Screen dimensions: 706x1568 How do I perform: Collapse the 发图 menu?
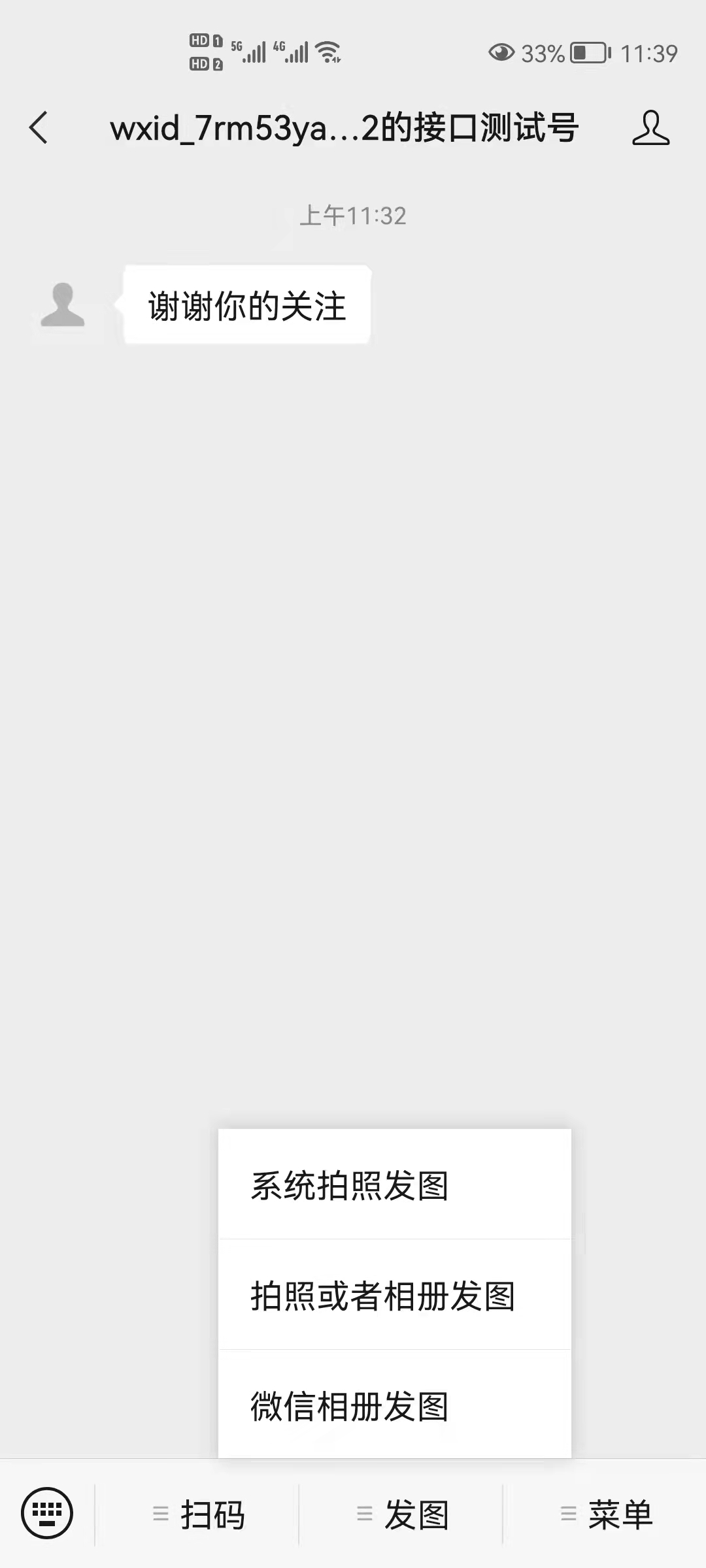(403, 1514)
